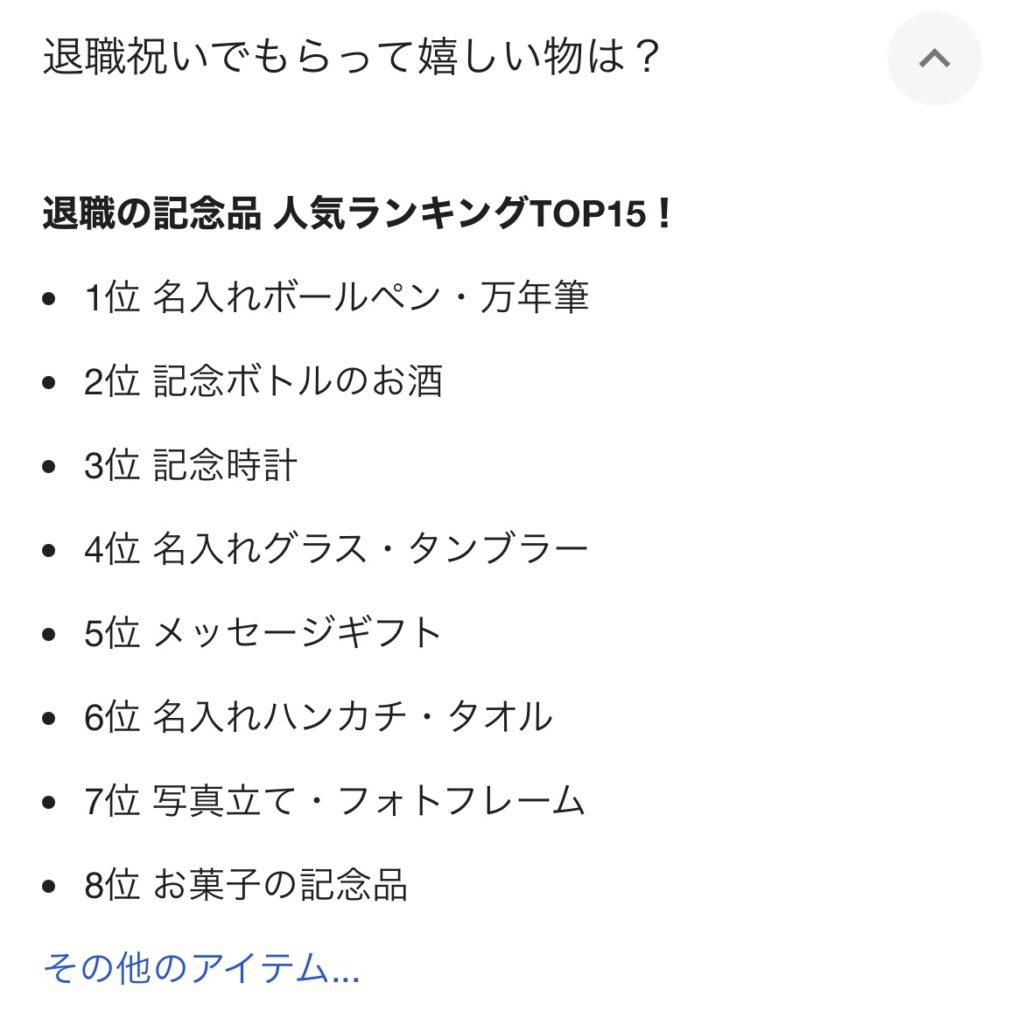Collapse the 退職祝い question with the chevron
Screen dimensions: 1024x1024
pos(934,59)
